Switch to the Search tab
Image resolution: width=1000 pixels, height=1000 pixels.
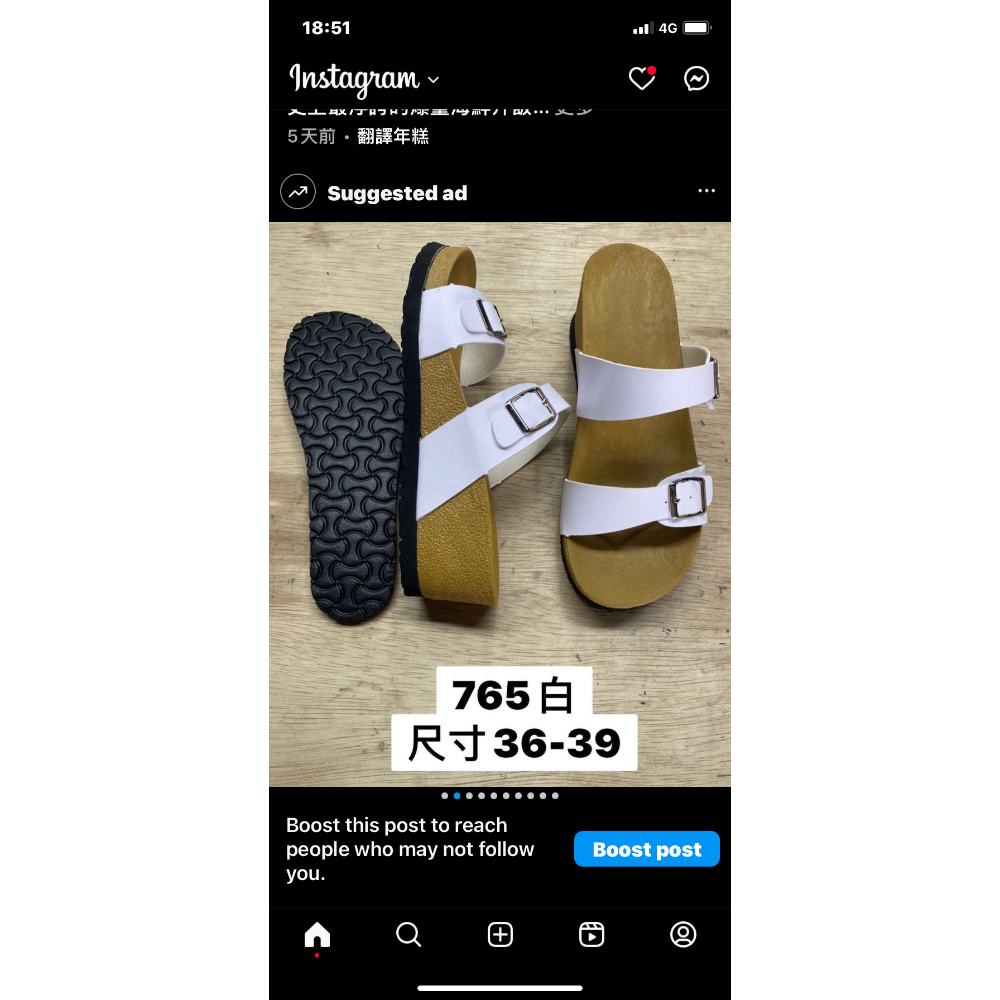pyautogui.click(x=408, y=935)
